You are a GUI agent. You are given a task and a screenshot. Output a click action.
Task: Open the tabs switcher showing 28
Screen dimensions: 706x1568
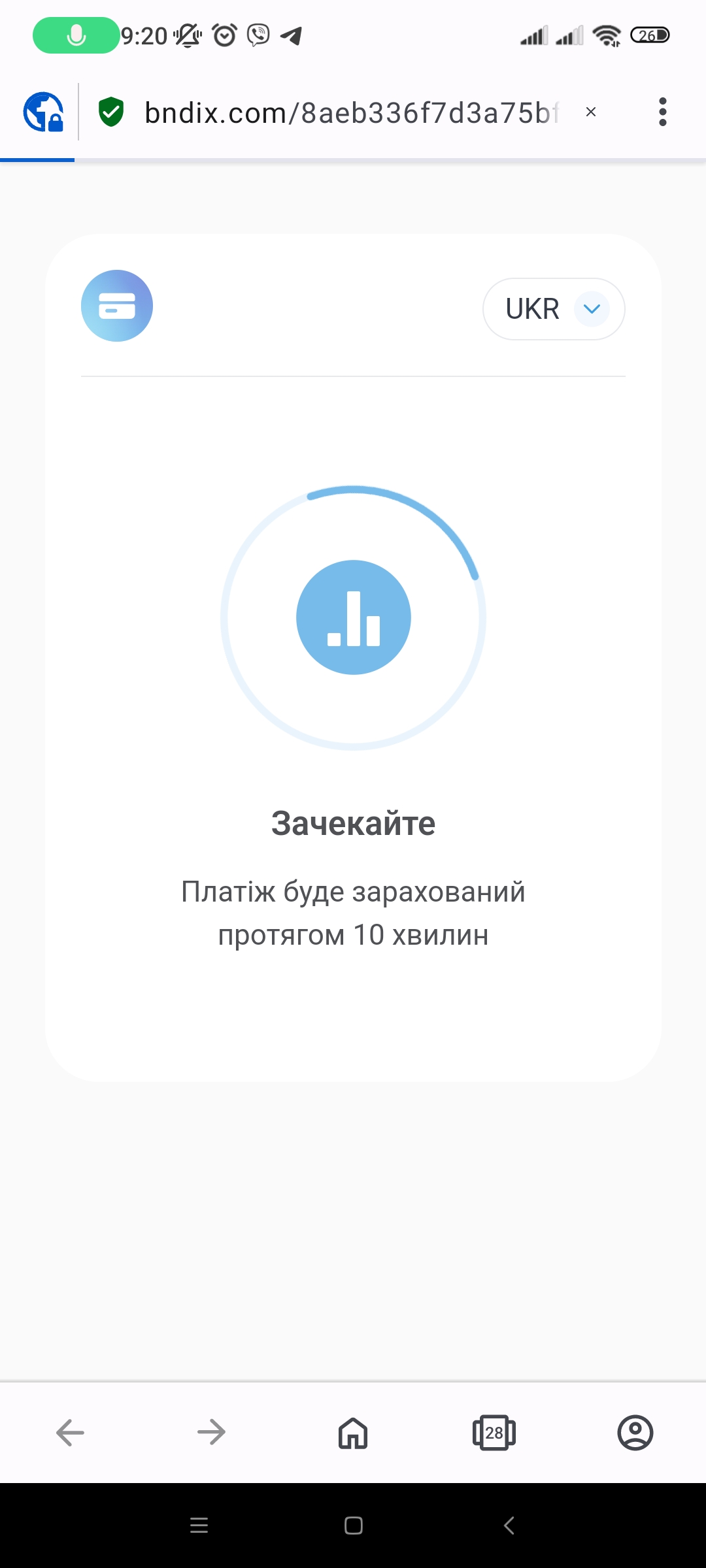click(x=494, y=1433)
